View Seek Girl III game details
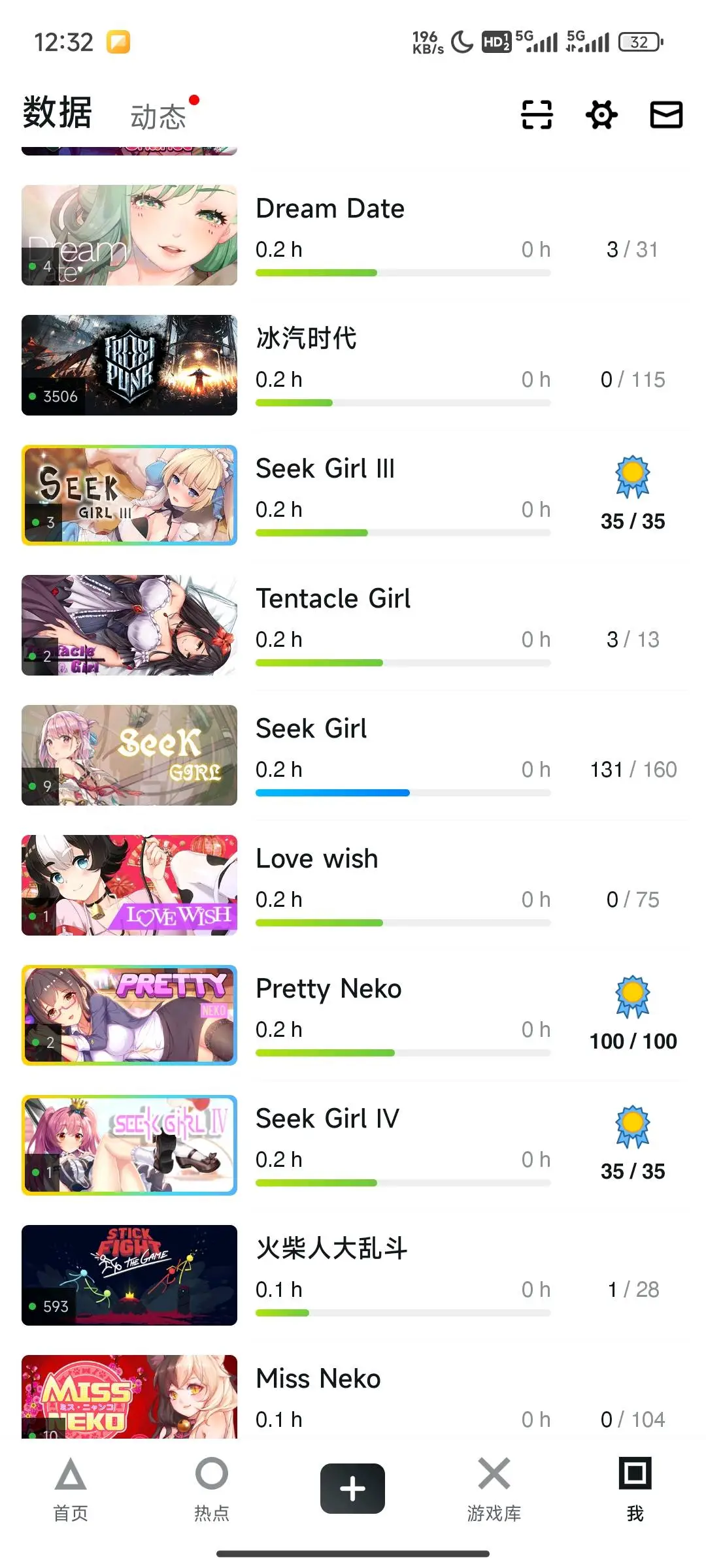The image size is (706, 1568). 353,495
